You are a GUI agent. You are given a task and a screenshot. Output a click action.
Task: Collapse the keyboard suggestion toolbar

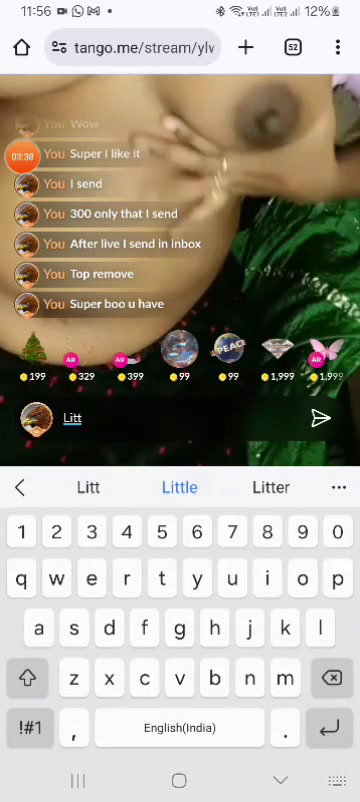point(20,487)
